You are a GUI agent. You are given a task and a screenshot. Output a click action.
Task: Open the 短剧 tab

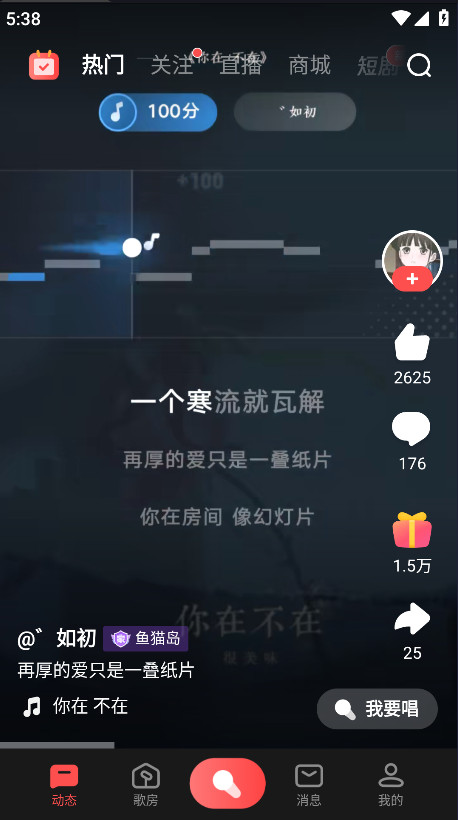[x=377, y=65]
